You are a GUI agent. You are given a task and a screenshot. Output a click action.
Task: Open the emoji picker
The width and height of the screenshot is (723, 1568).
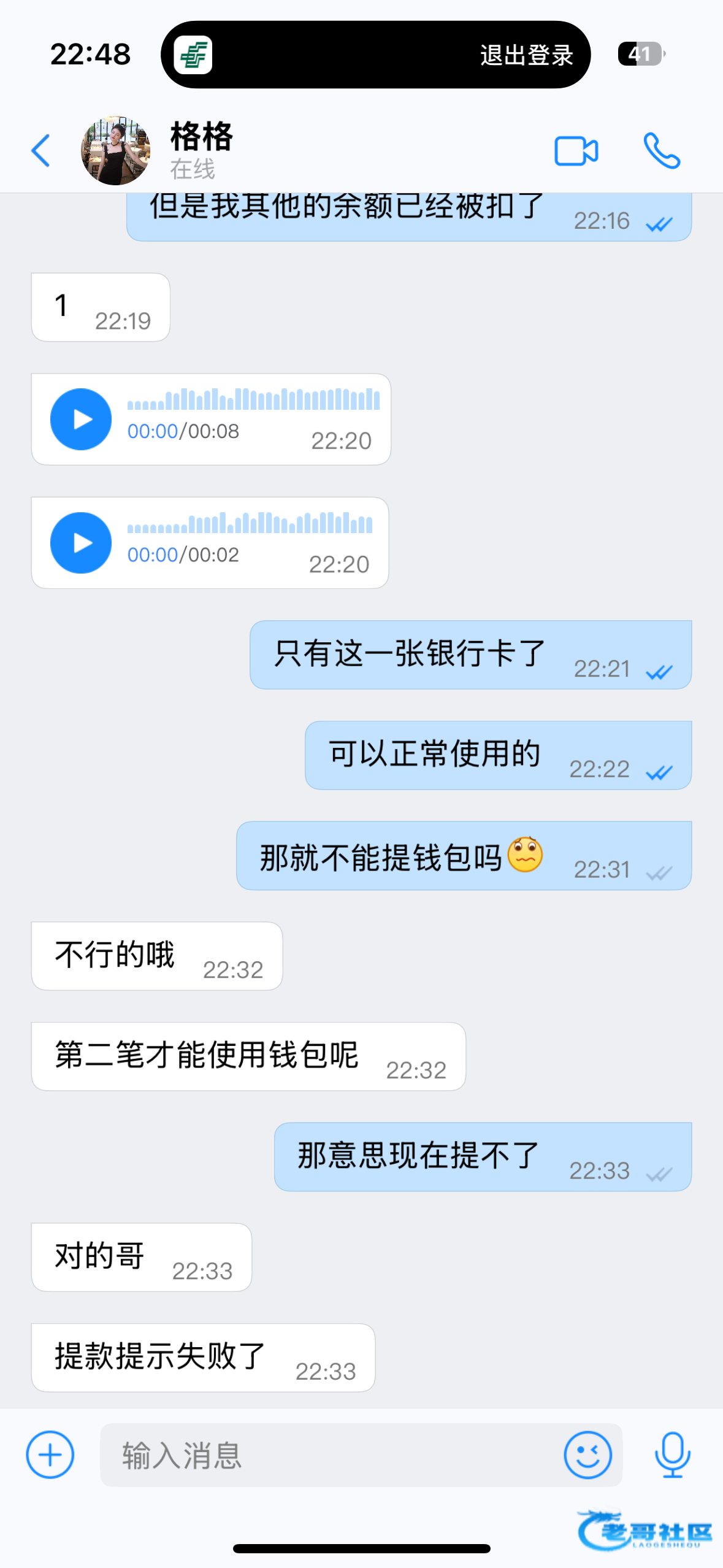pyautogui.click(x=587, y=1455)
